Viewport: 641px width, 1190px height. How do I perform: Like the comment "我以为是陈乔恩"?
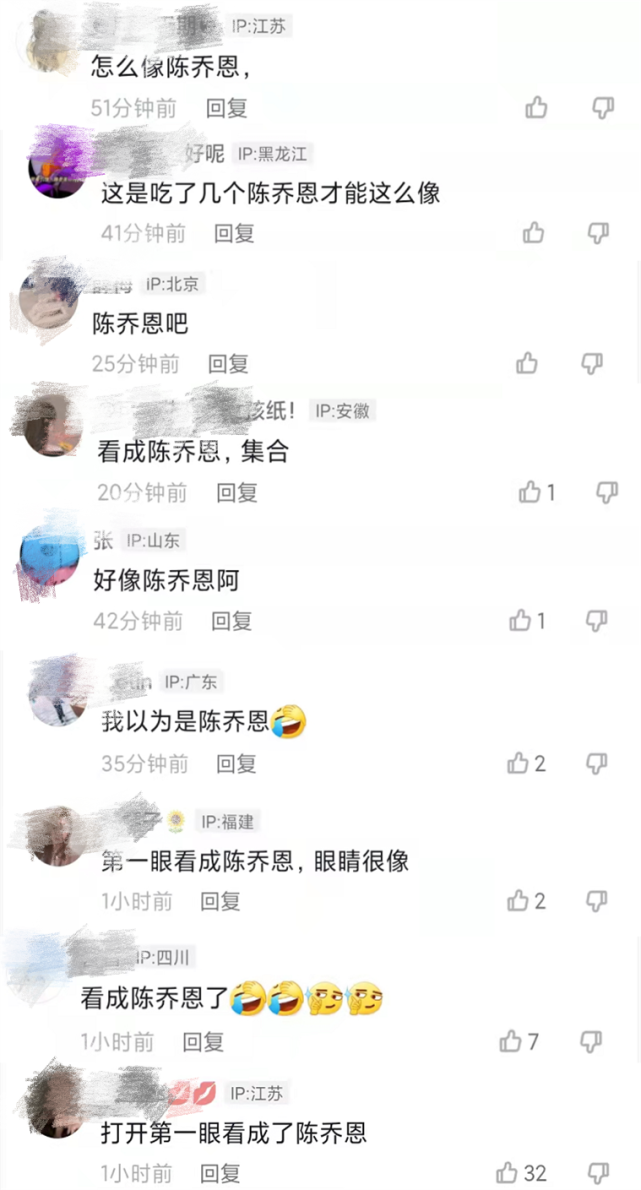click(518, 764)
